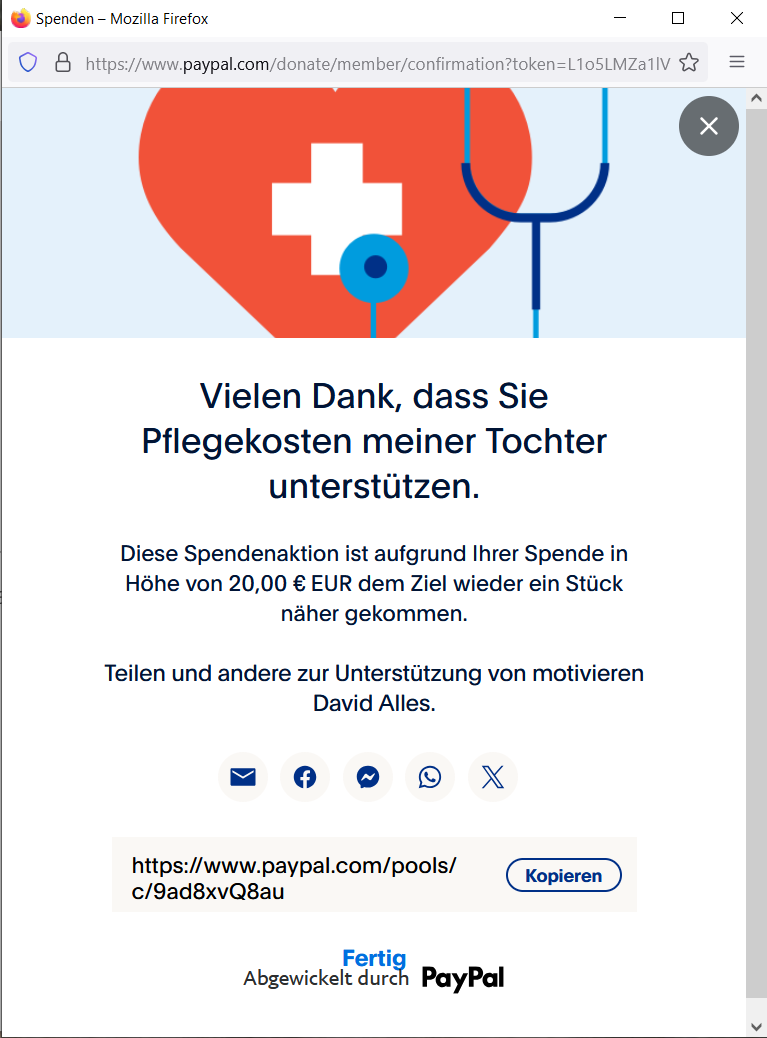Dismiss the donation confirmation with the X
This screenshot has width=767, height=1038.
(708, 126)
